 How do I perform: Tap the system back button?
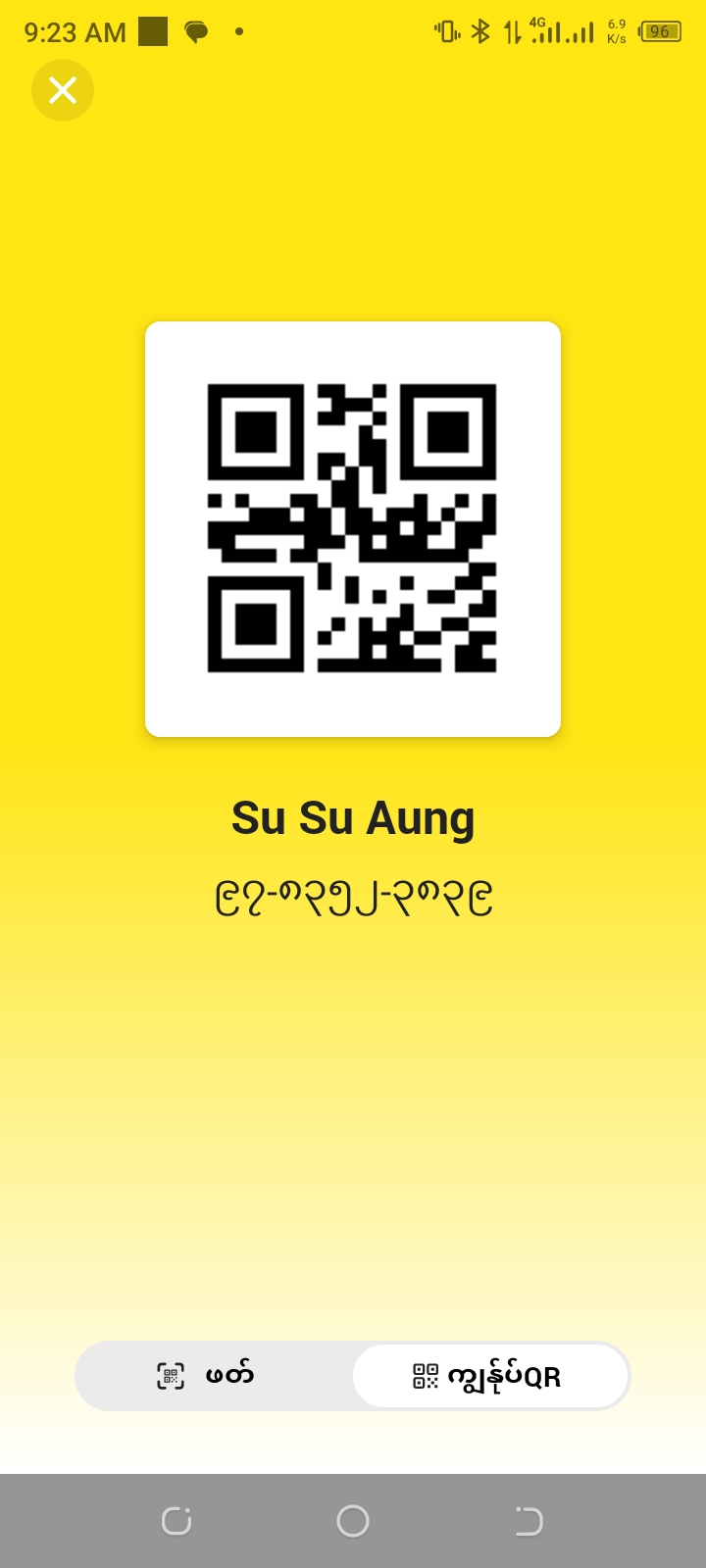529,1521
